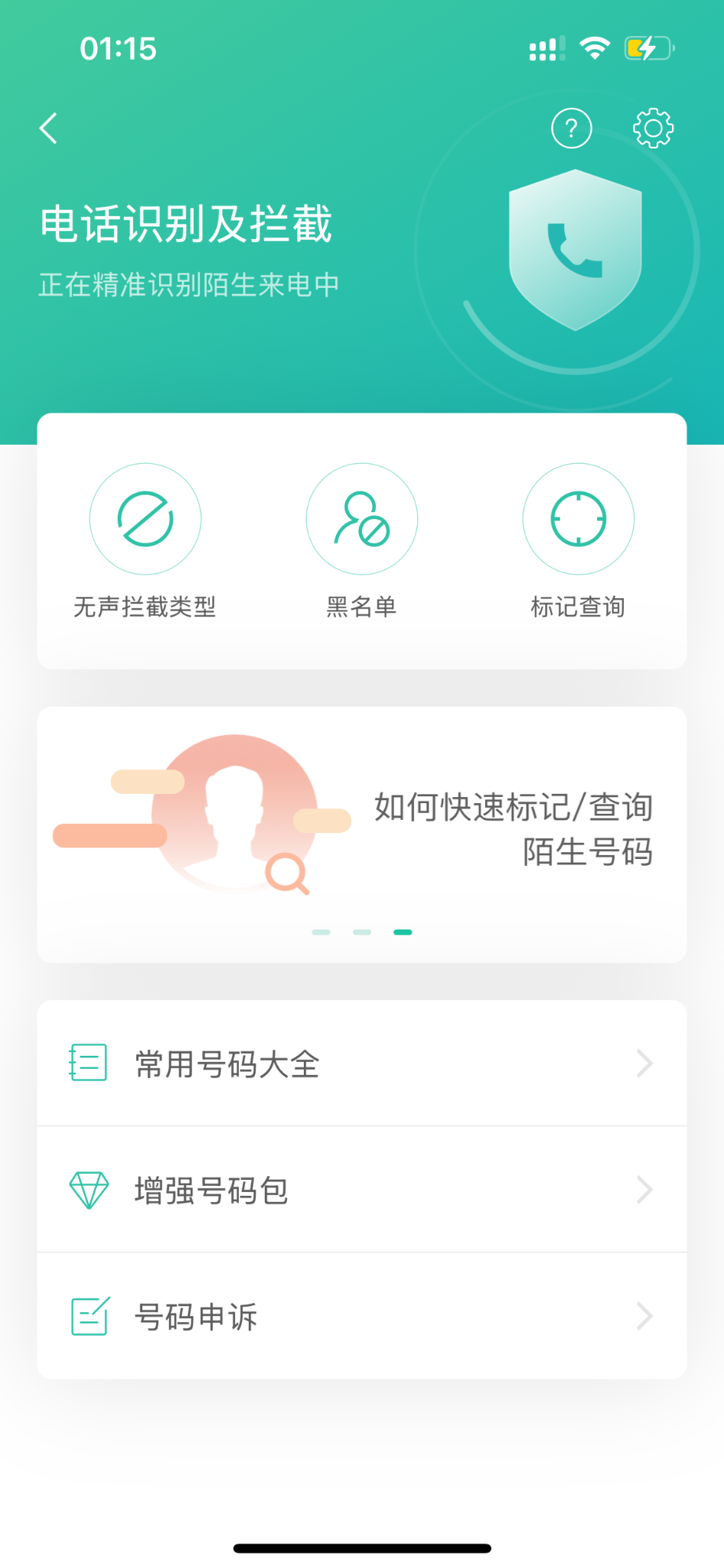Select the 标记查询 mark query icon

point(578,518)
